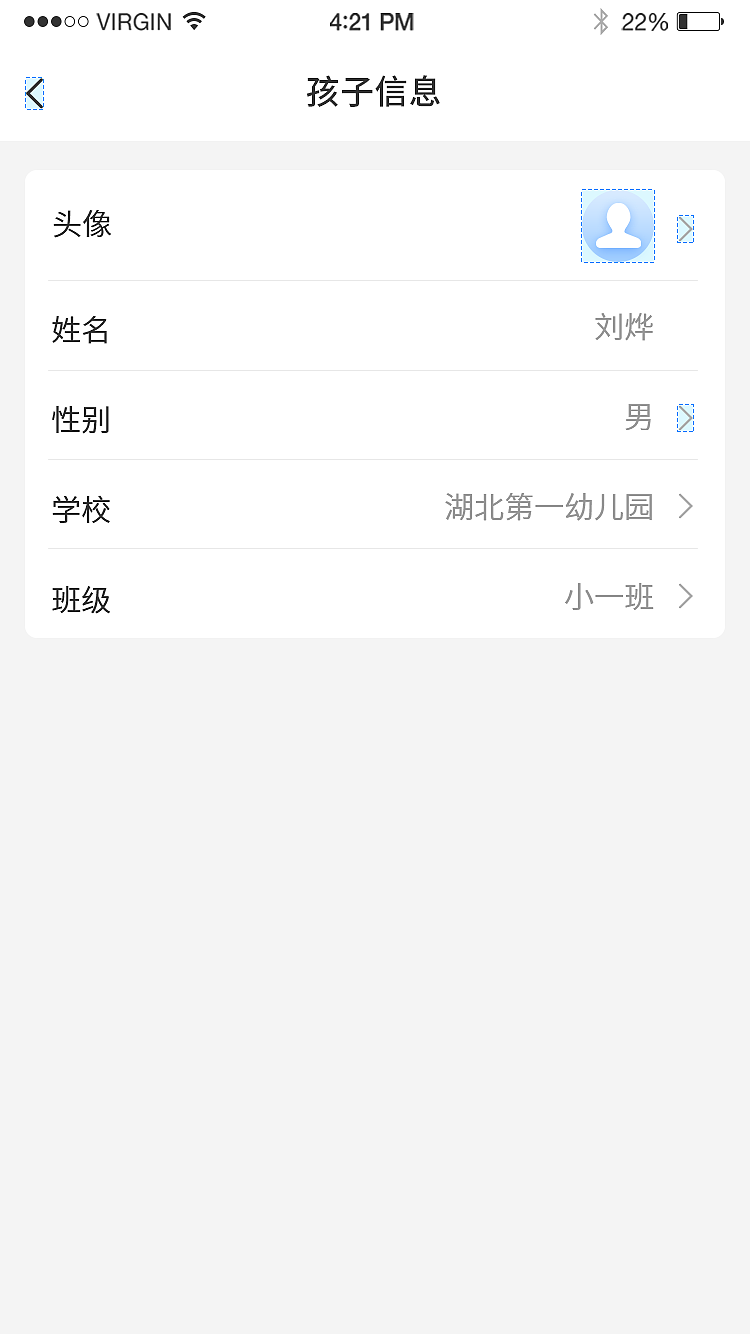Viewport: 750px width, 1334px height.
Task: Tap the 姓名 row label
Action: pyautogui.click(x=80, y=330)
